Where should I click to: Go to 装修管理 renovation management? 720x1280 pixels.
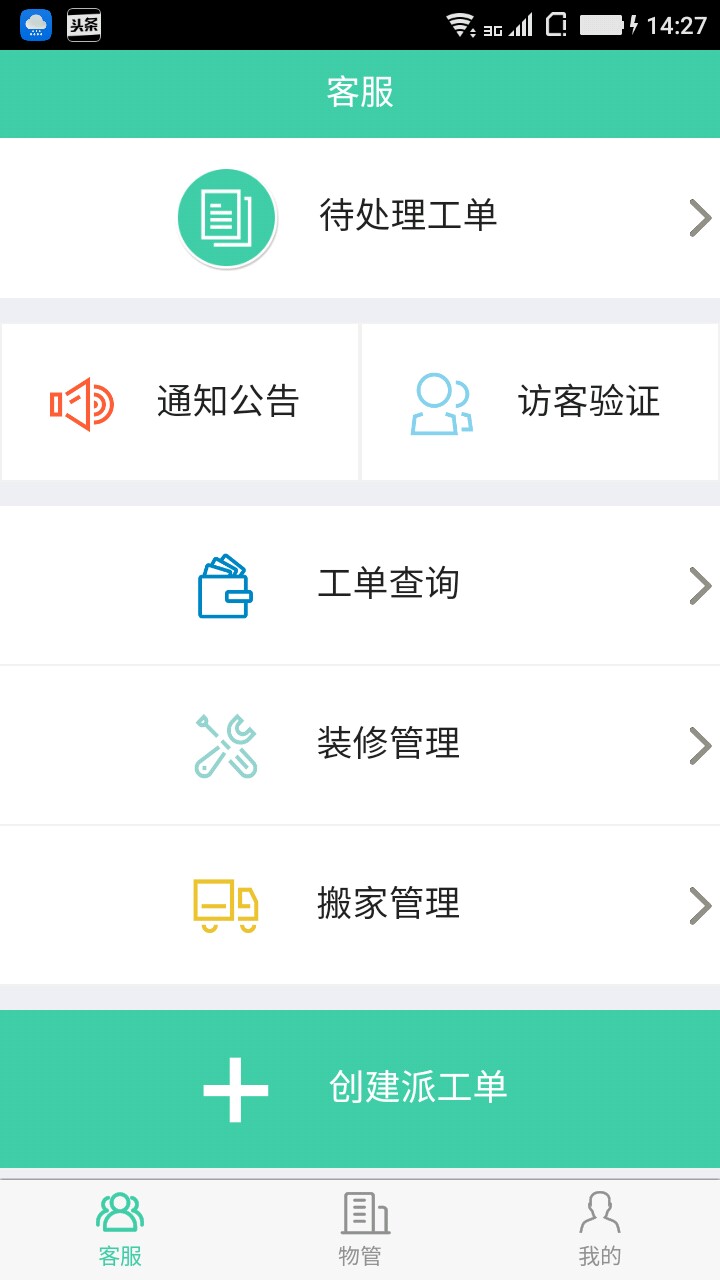(x=360, y=745)
